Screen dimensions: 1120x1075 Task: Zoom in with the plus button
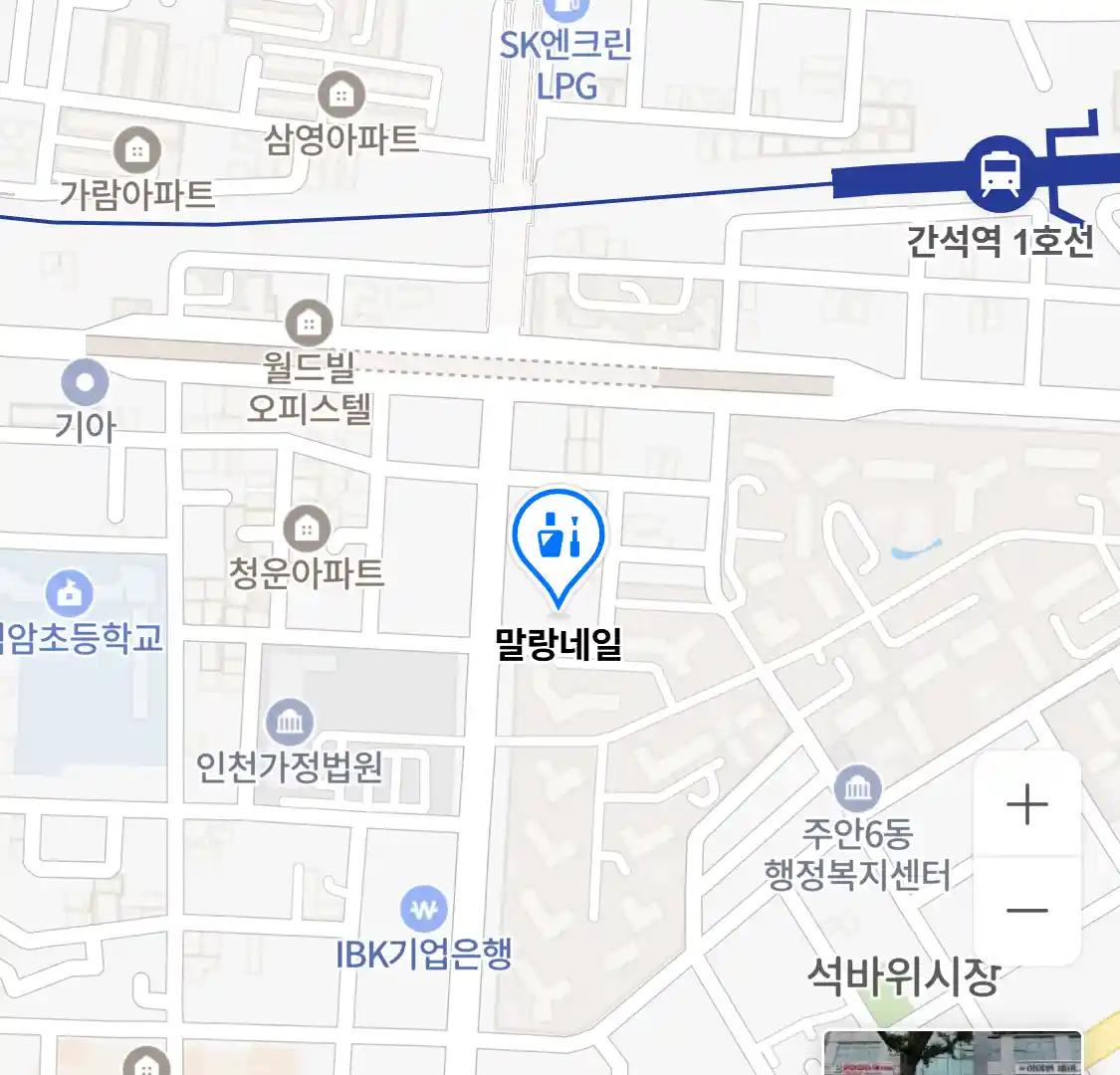[1026, 804]
